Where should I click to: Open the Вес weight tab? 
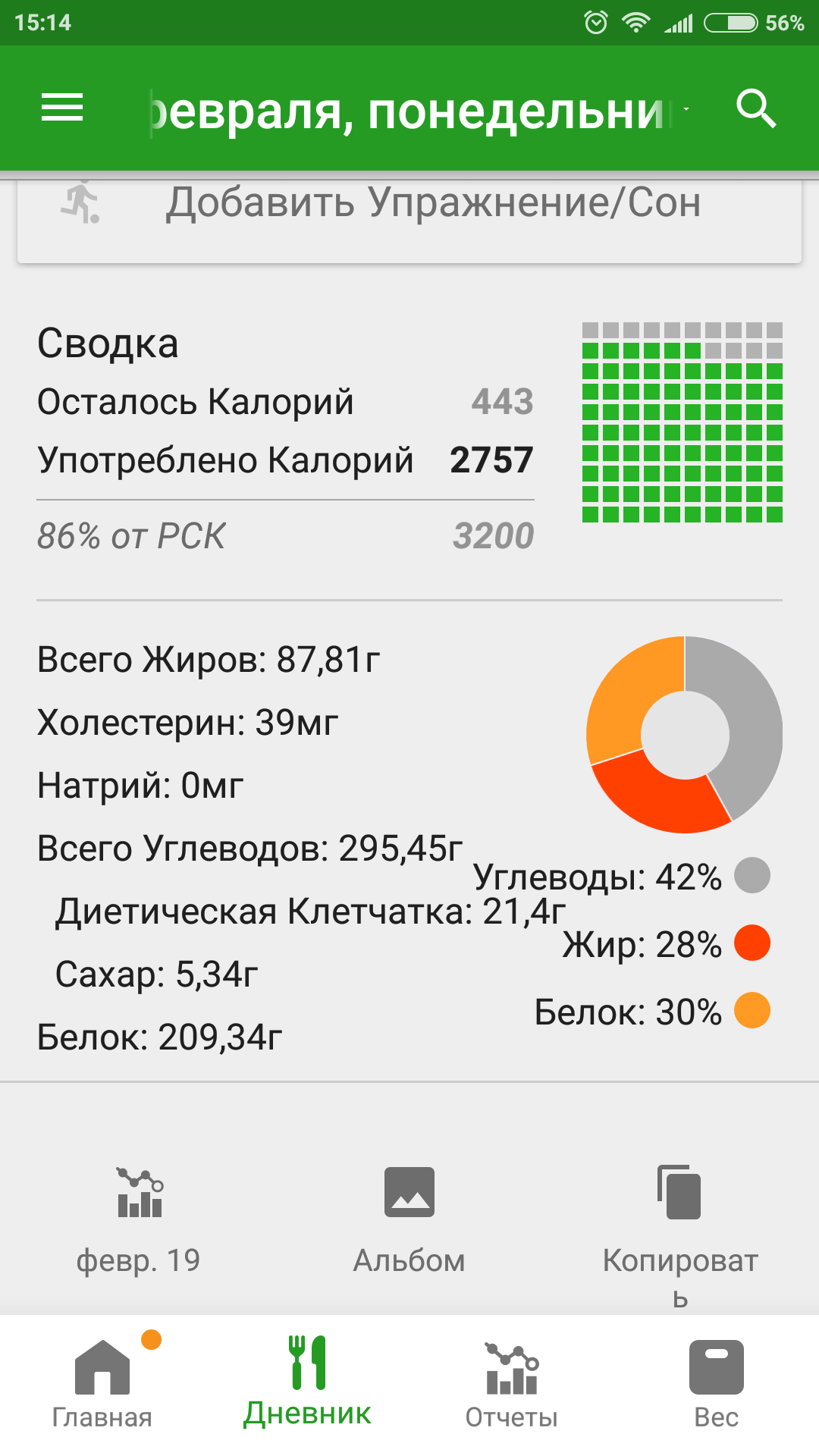click(716, 1385)
